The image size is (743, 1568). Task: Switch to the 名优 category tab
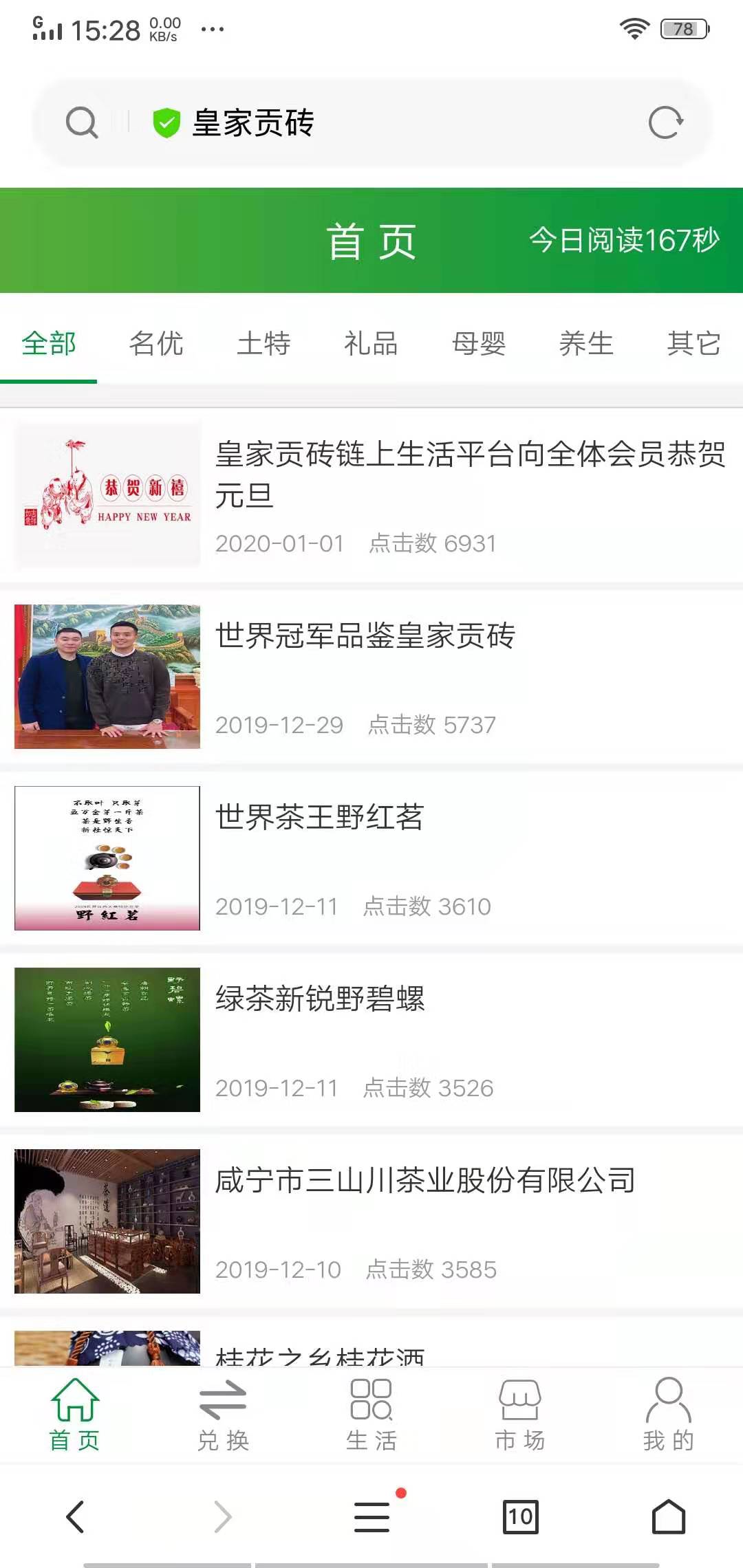pyautogui.click(x=156, y=344)
